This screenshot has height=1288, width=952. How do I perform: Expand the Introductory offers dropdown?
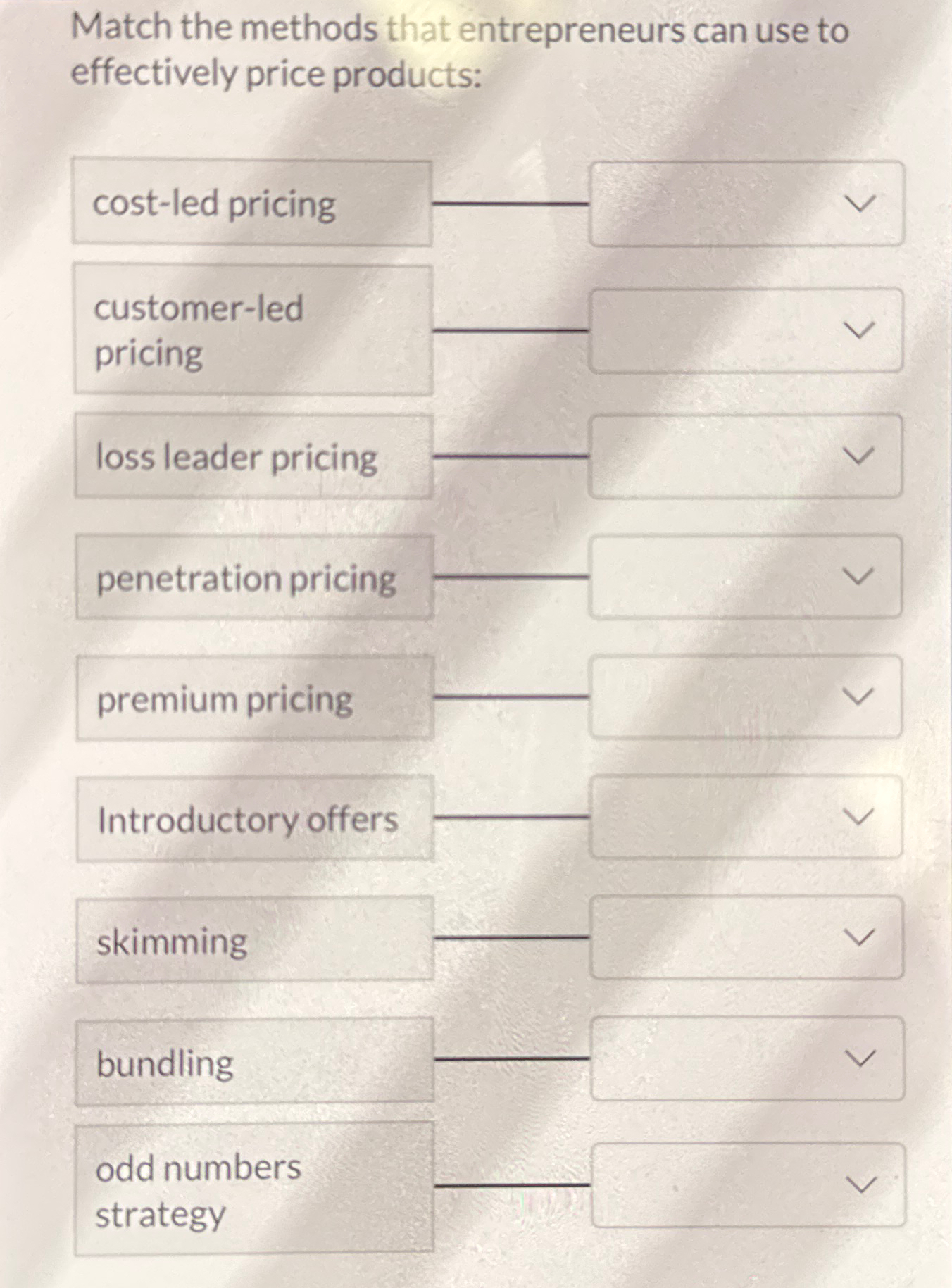click(746, 817)
